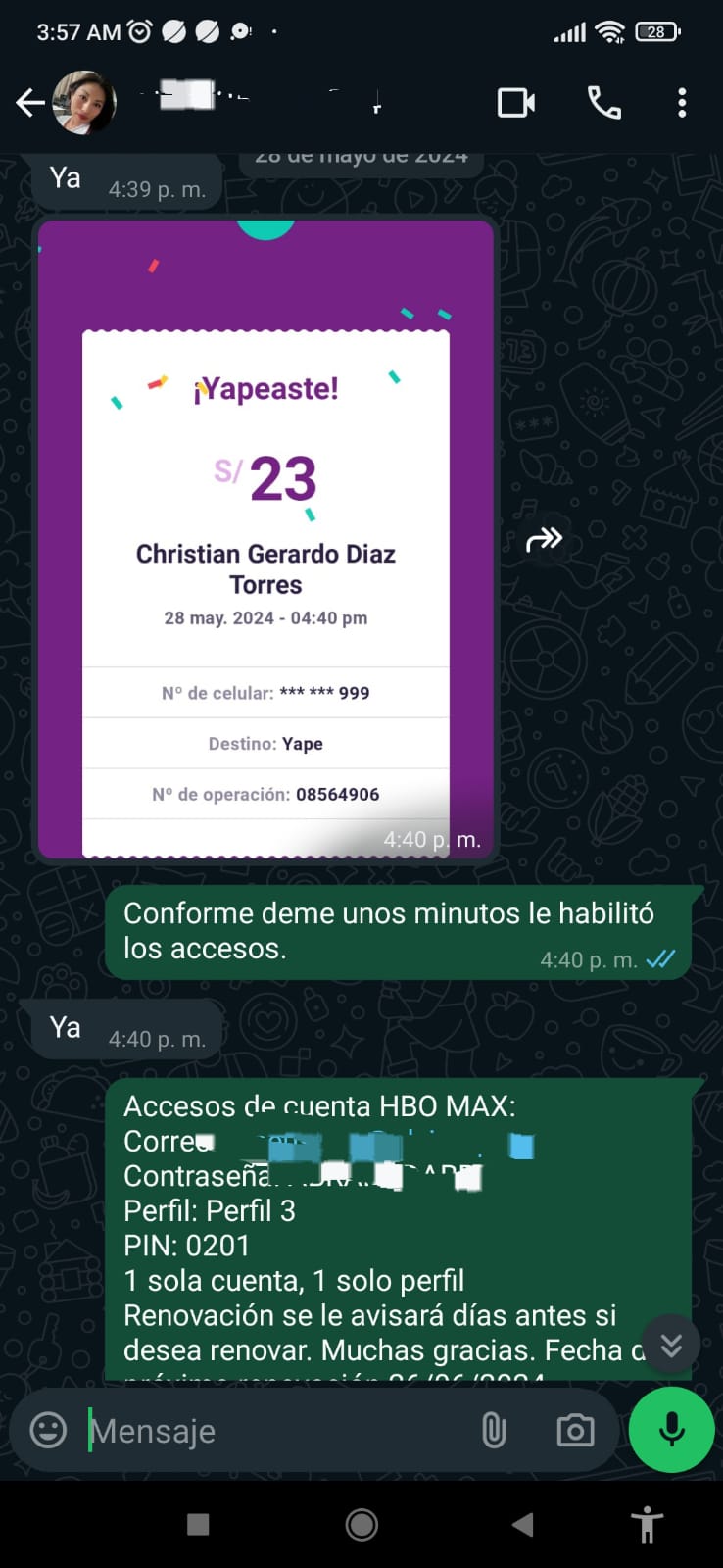
Task: Open the Yapeaste receipt image
Action: pos(265,539)
